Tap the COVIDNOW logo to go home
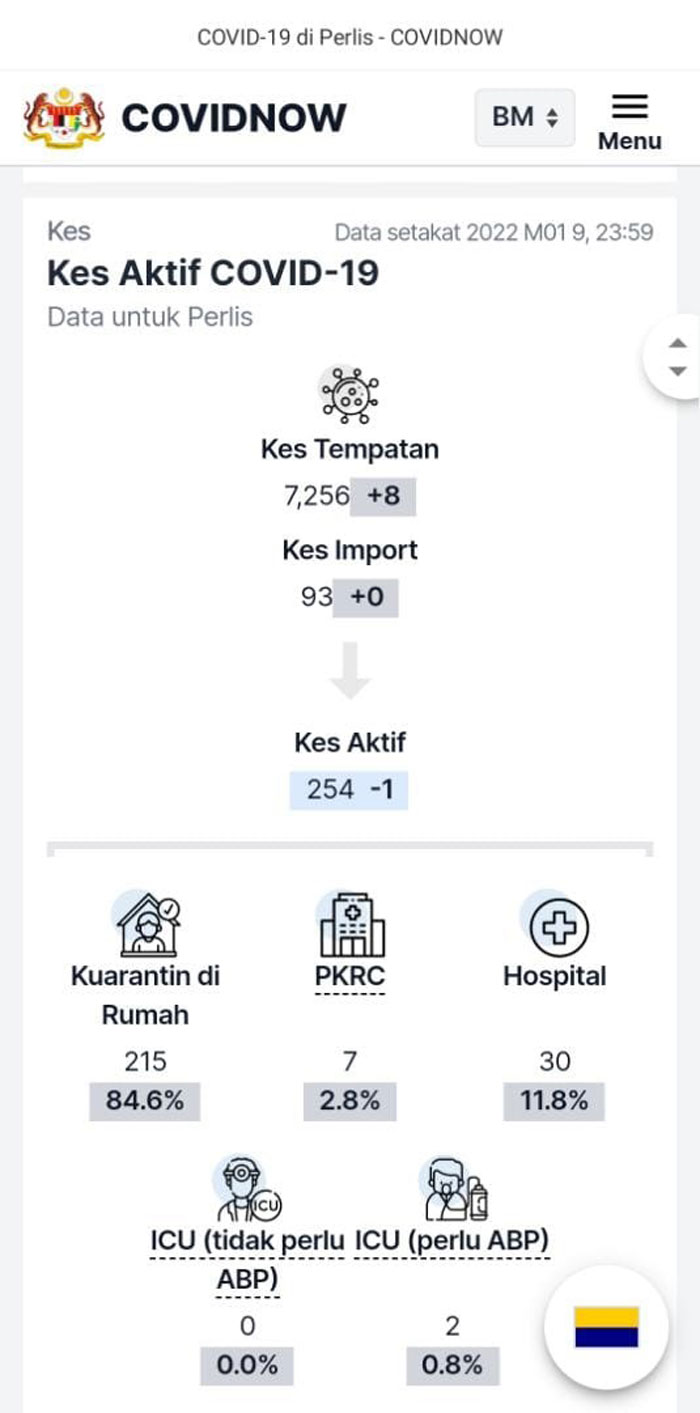The width and height of the screenshot is (700, 1413). click(x=184, y=118)
